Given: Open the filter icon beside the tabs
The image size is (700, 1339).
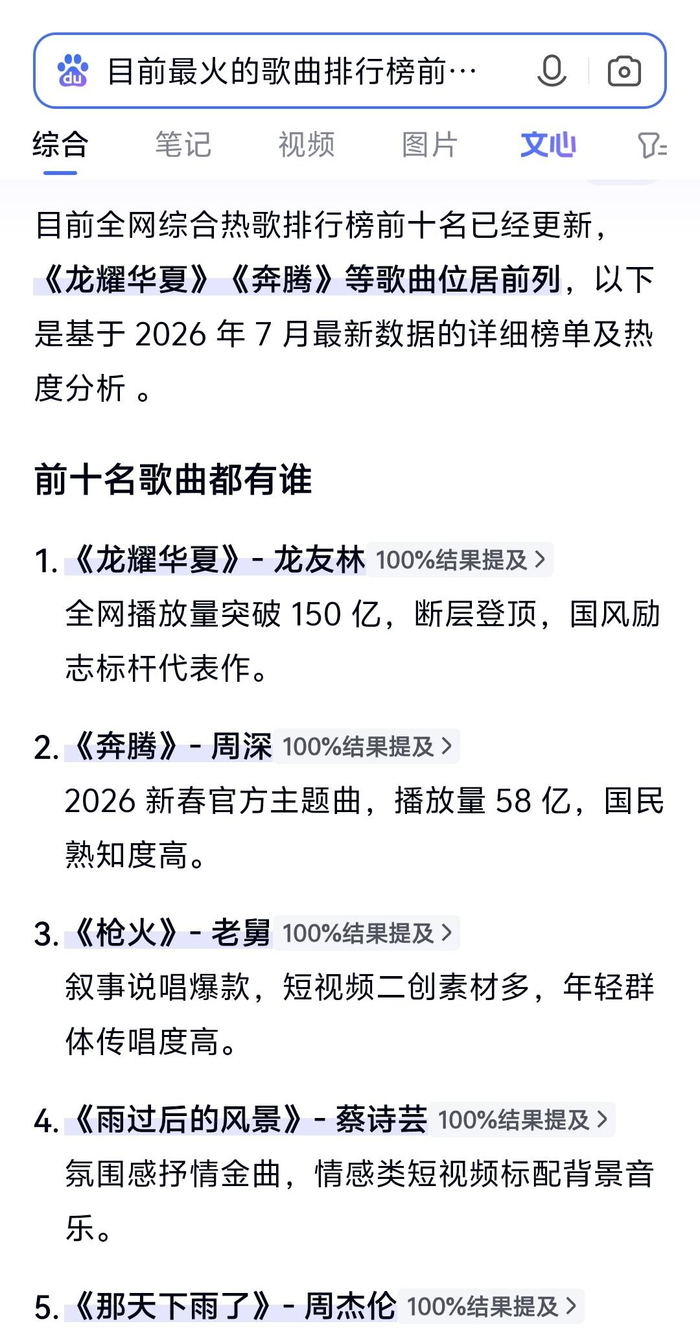Looking at the screenshot, I should 652,146.
